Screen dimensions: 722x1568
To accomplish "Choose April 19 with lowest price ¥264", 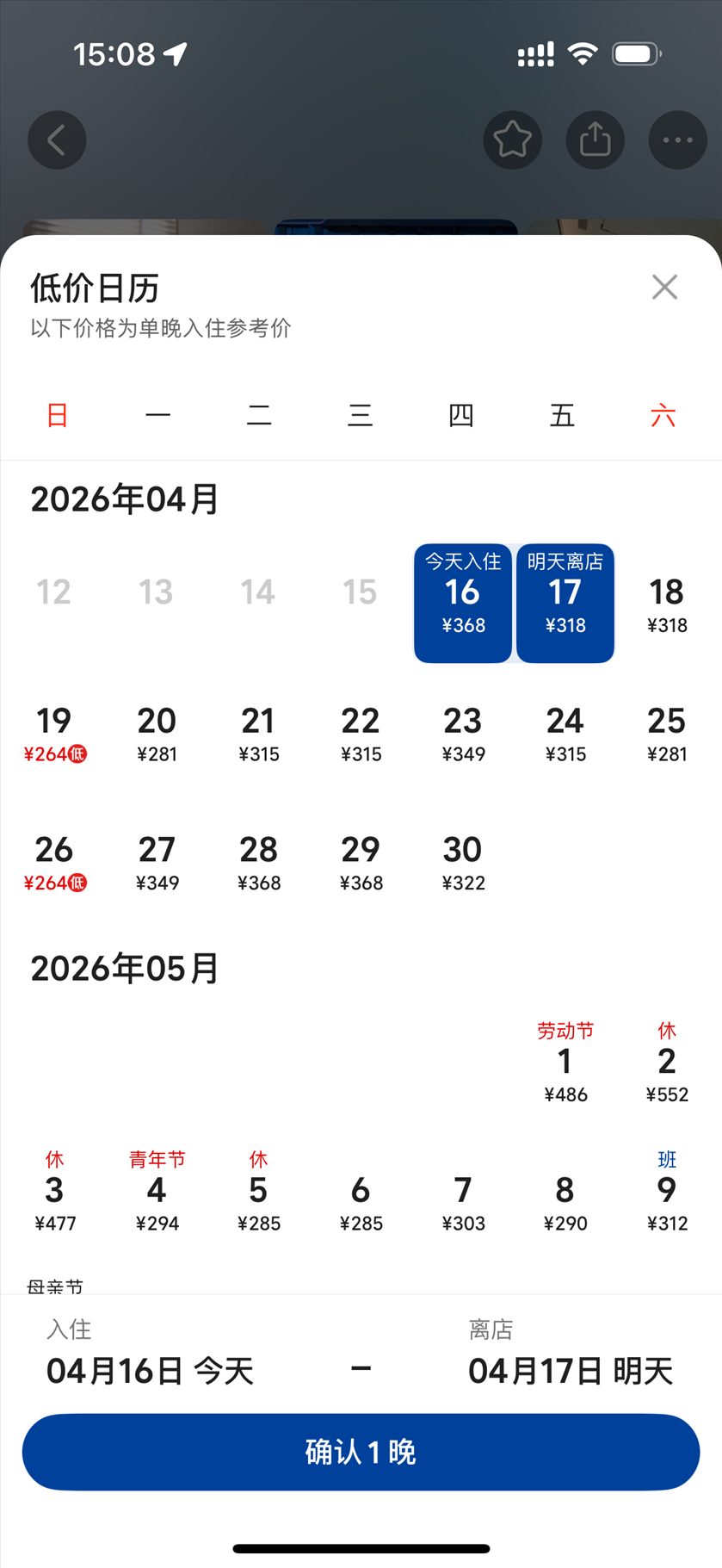I will (54, 733).
